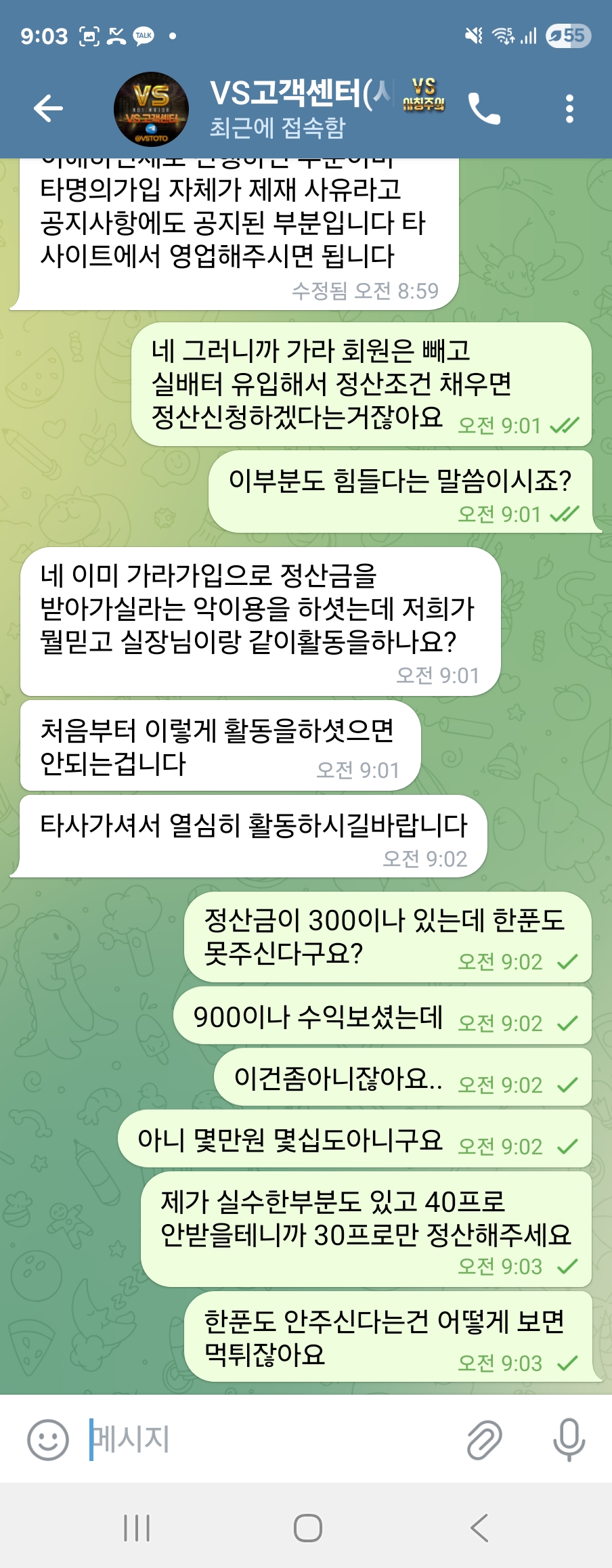
Task: Open the VS고객센터 profile picture
Action: pos(151,108)
